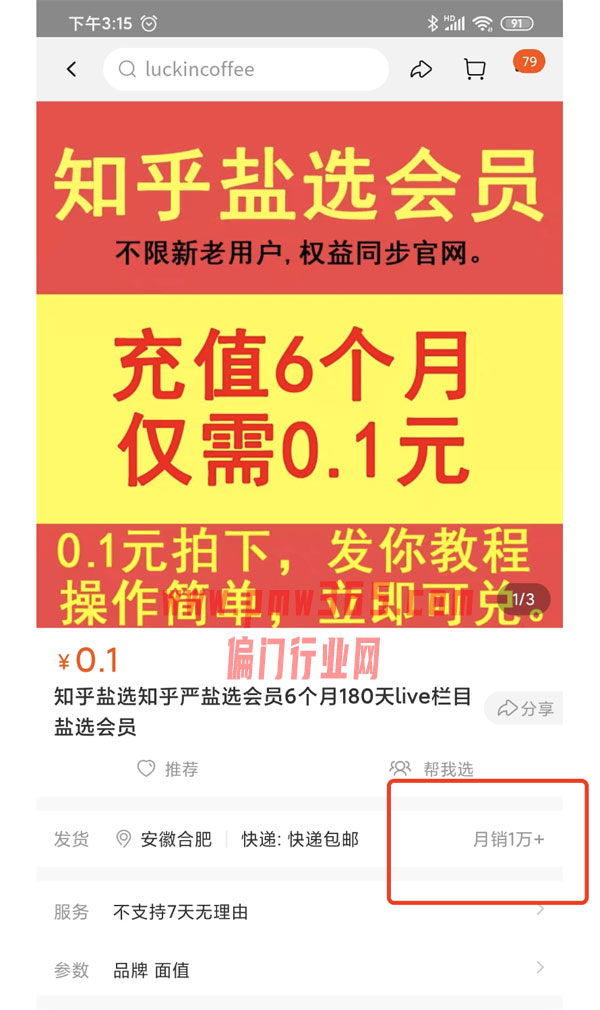
Task: Go back using the top-left arrow
Action: [x=71, y=69]
